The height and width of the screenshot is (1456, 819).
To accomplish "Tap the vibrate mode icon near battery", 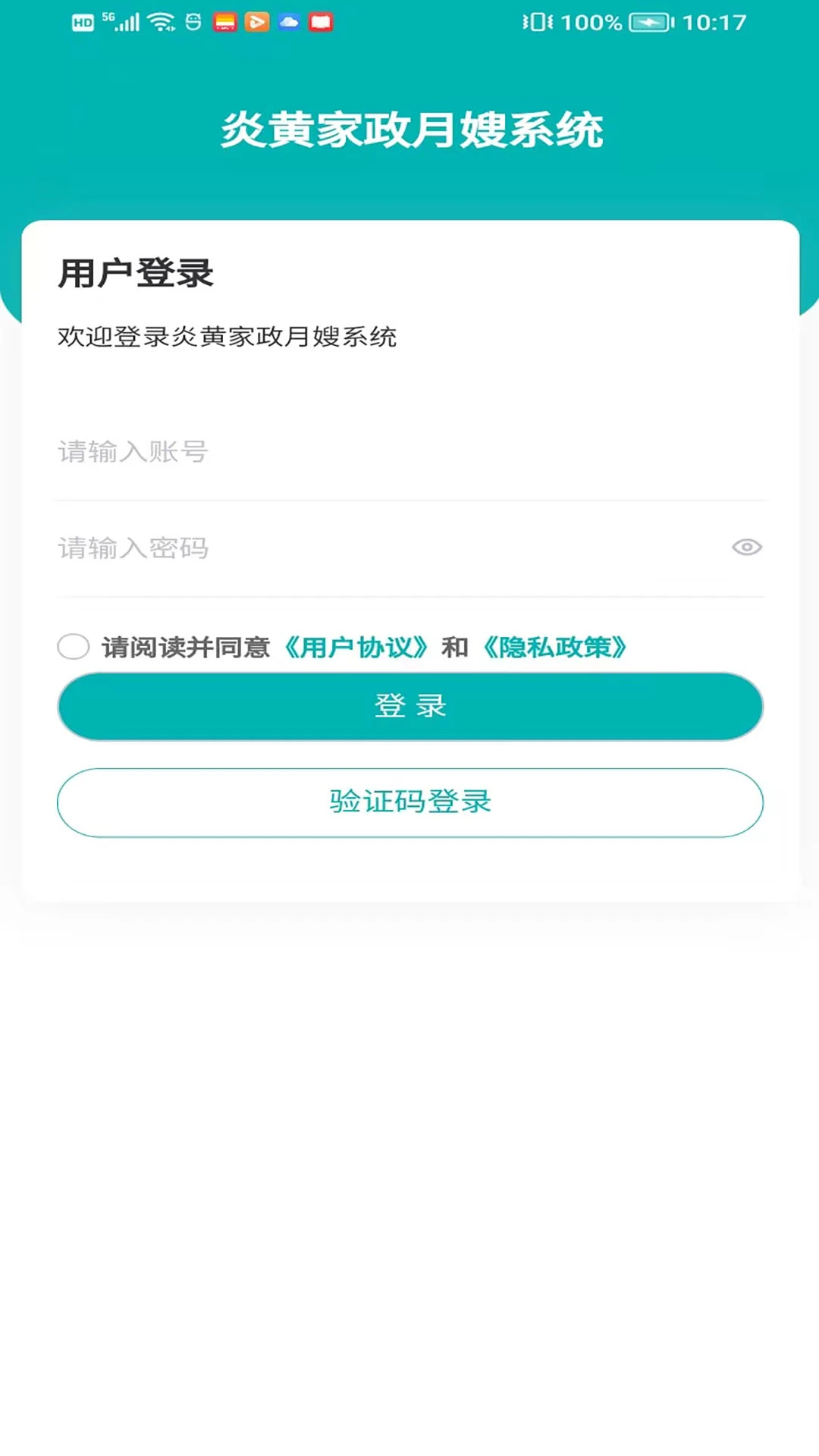I will click(538, 21).
